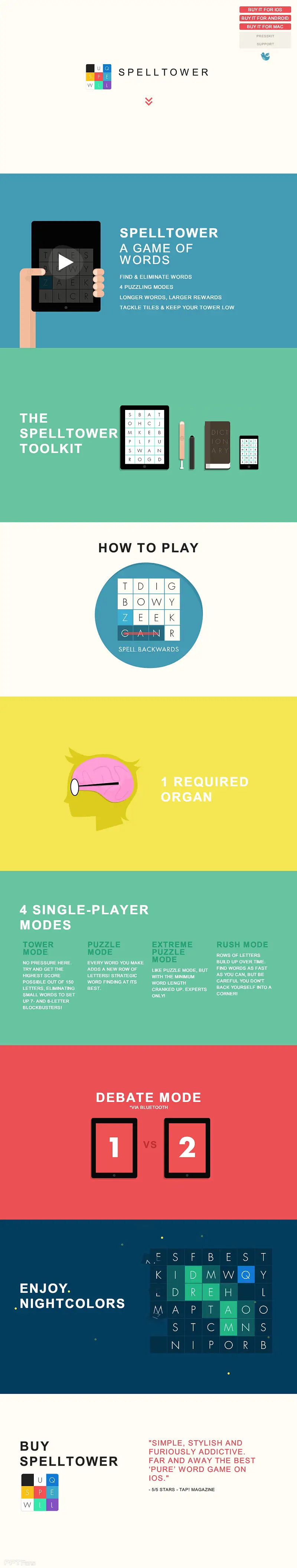This screenshot has width=297, height=1568.
Task: Open the Buy It For Android link
Action: 265,18
